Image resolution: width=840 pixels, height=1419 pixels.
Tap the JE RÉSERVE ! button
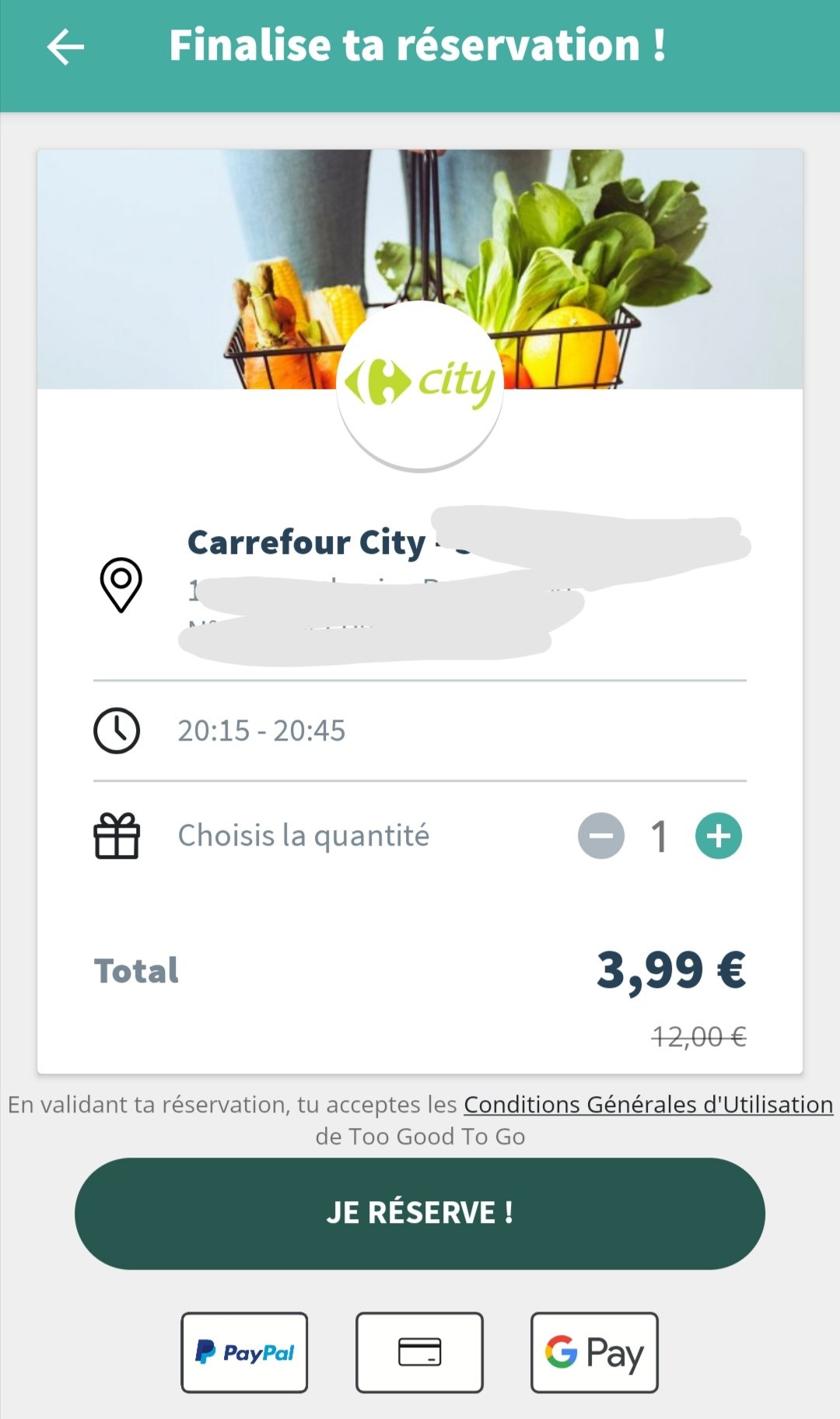coord(420,1214)
